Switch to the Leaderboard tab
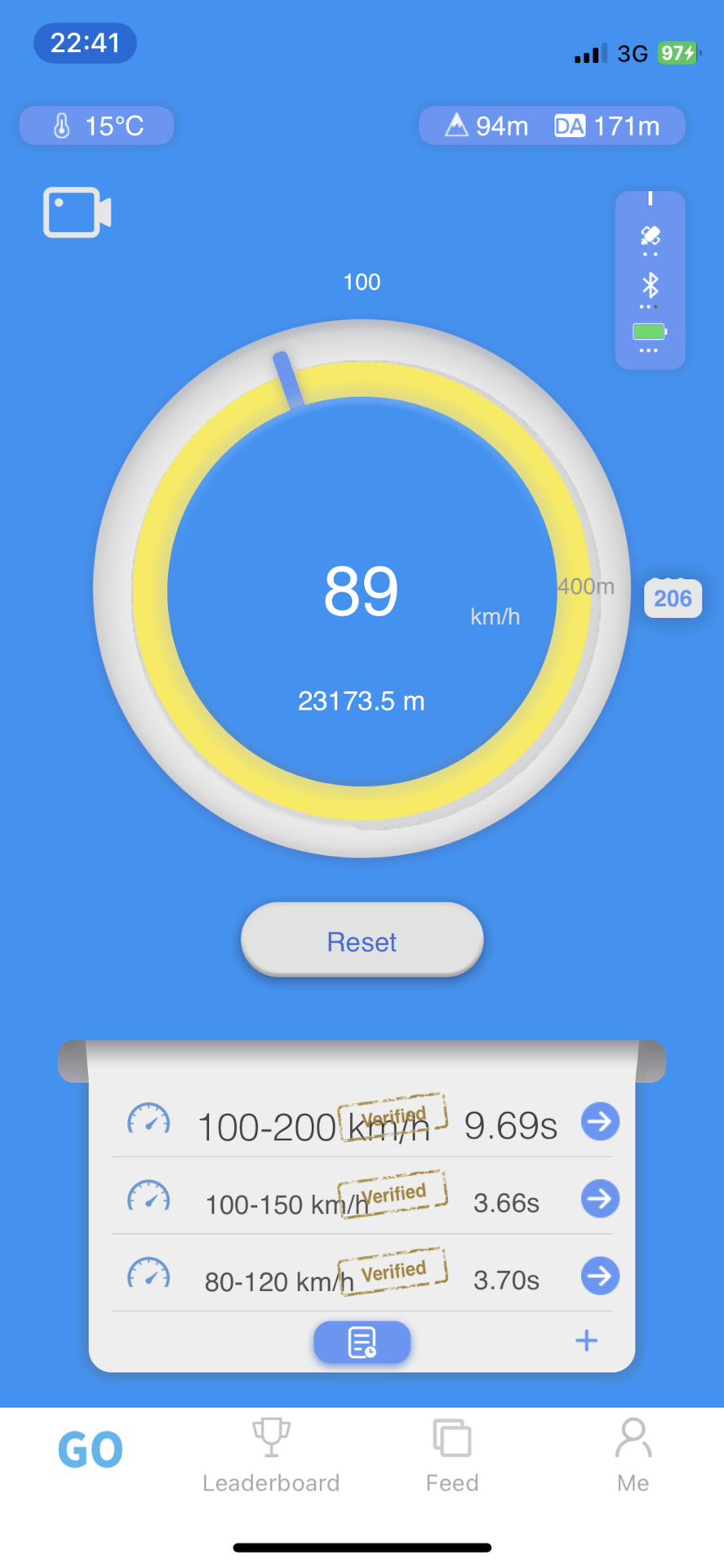Image resolution: width=724 pixels, height=1568 pixels. (271, 1456)
